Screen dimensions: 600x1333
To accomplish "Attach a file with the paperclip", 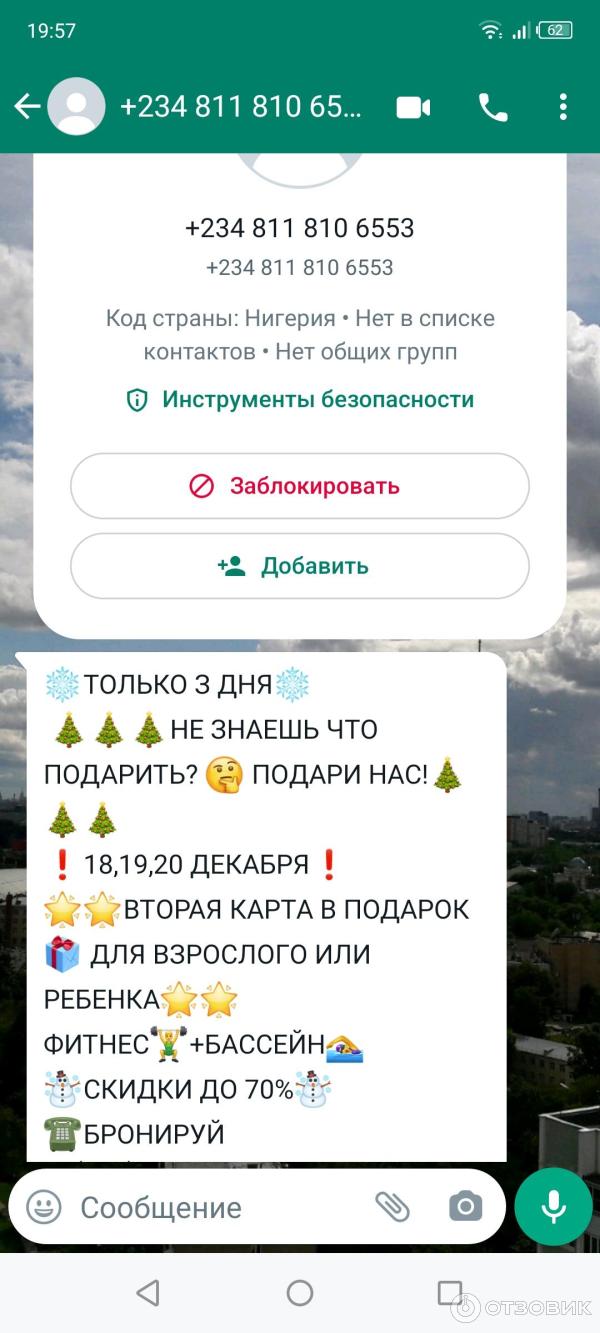I will coord(393,1207).
